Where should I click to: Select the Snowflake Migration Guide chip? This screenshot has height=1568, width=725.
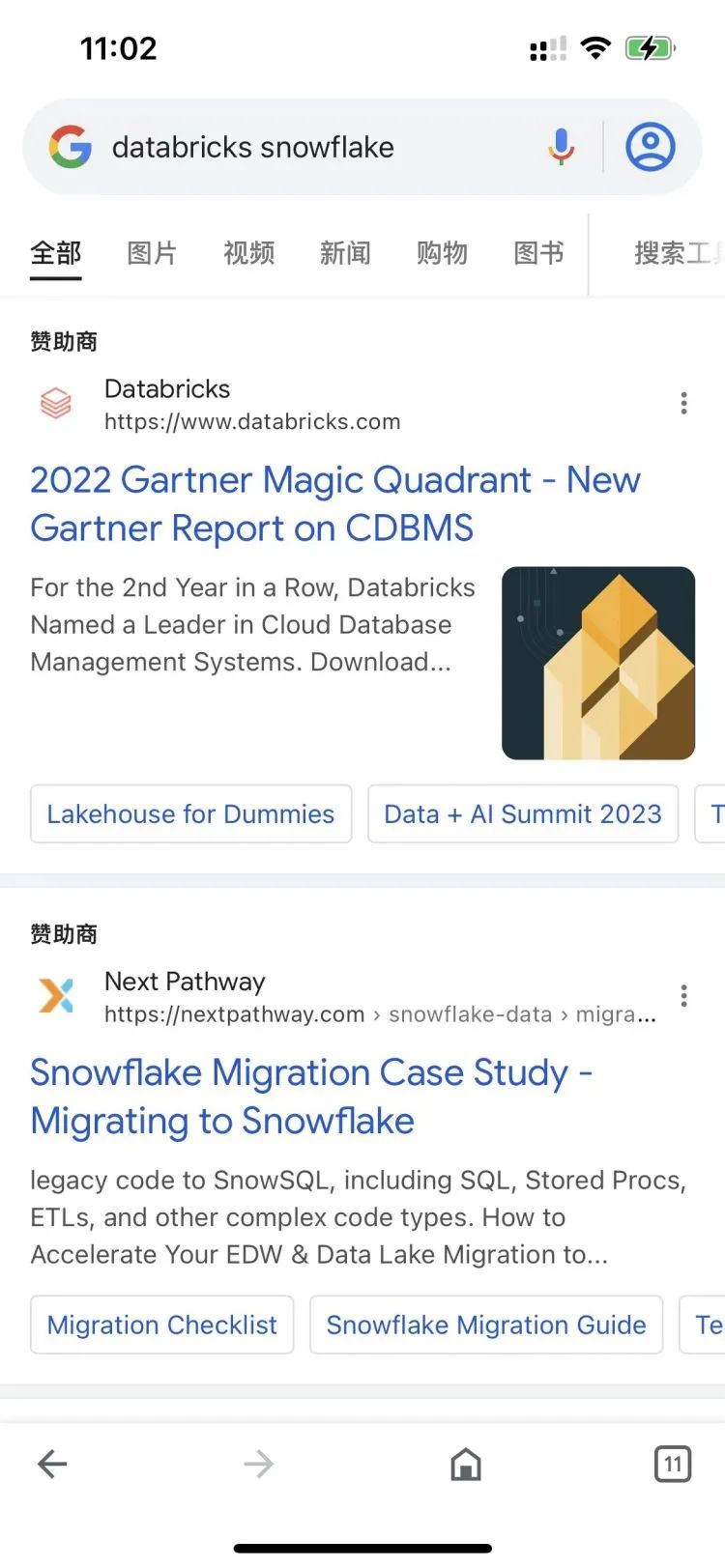coord(485,1325)
